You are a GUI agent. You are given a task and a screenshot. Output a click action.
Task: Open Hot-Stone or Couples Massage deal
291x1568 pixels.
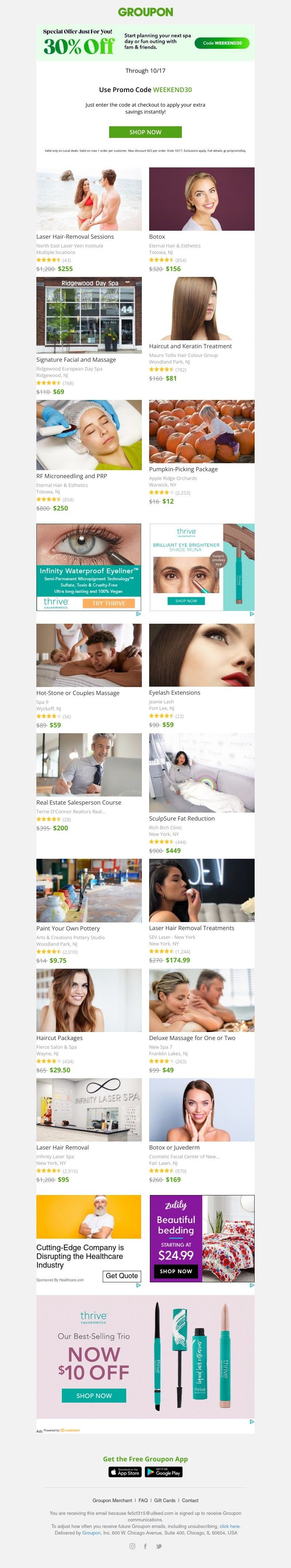click(x=78, y=693)
